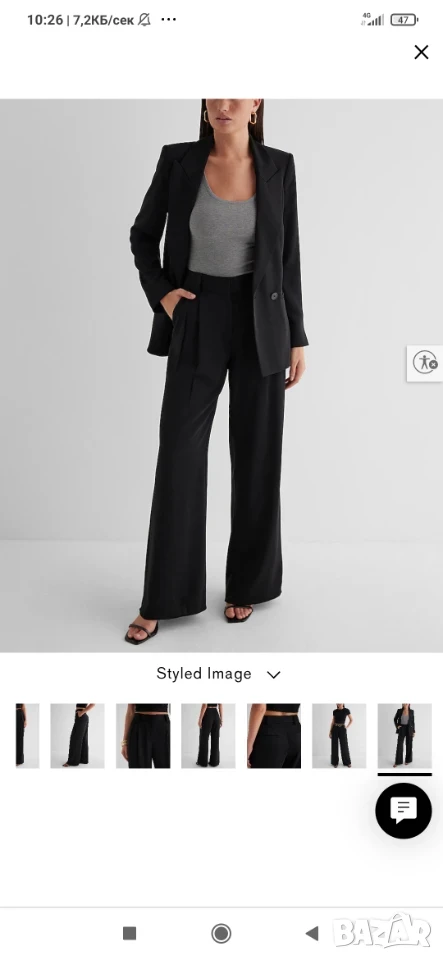This screenshot has width=443, height=960.
Task: Close the image viewer
Action: click(x=421, y=53)
